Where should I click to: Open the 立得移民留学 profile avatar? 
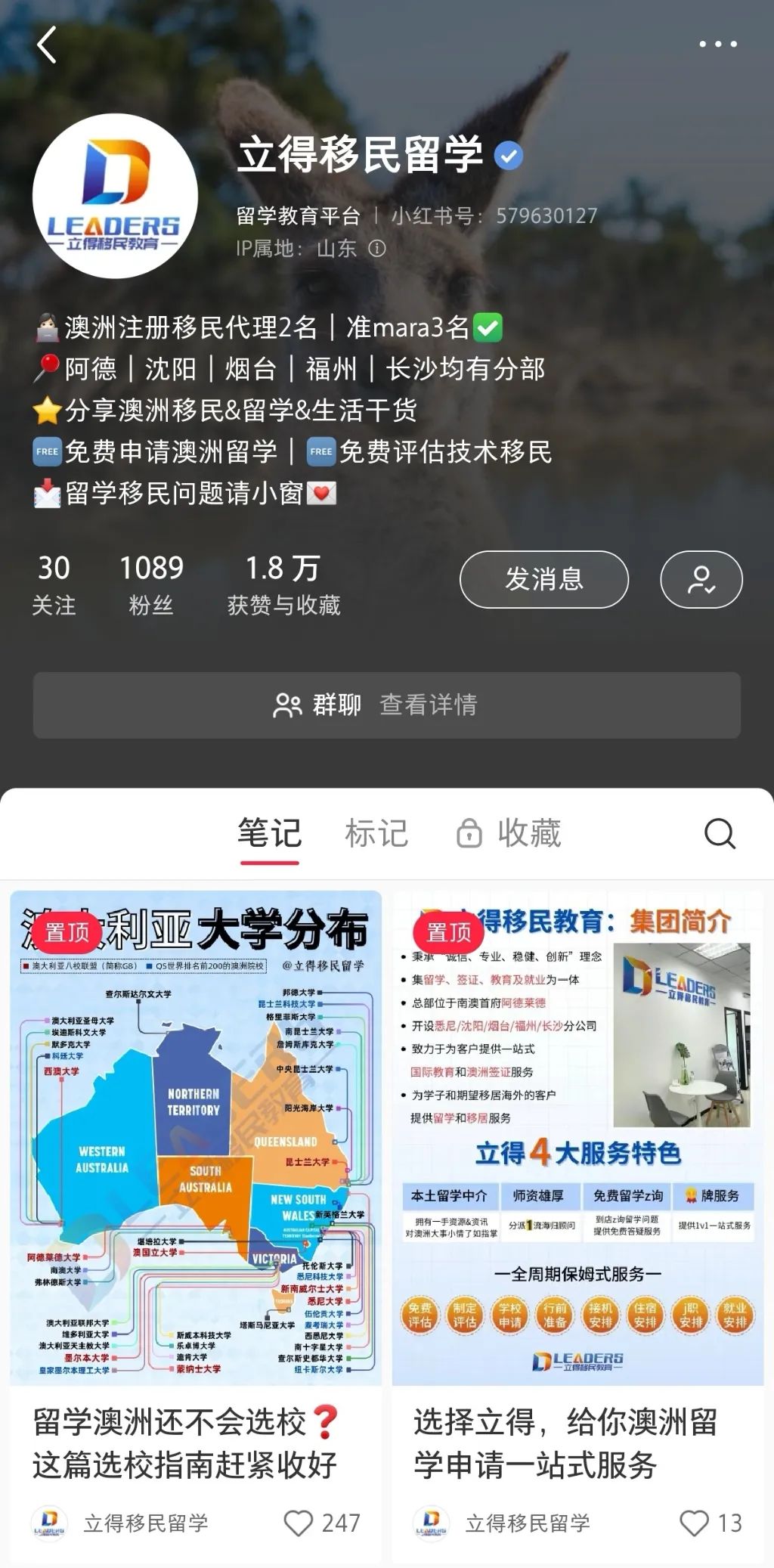[x=115, y=197]
